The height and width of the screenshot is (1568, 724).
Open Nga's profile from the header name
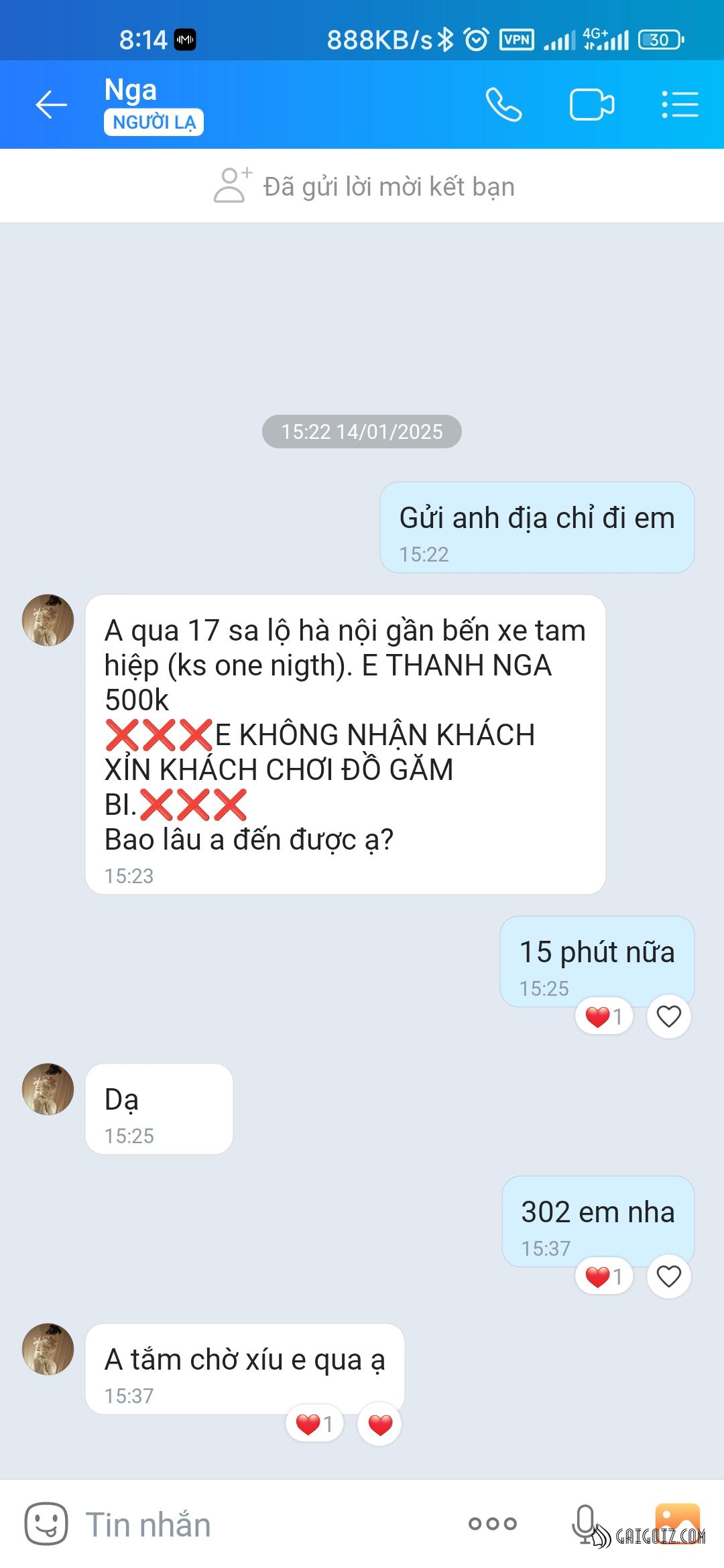(131, 90)
